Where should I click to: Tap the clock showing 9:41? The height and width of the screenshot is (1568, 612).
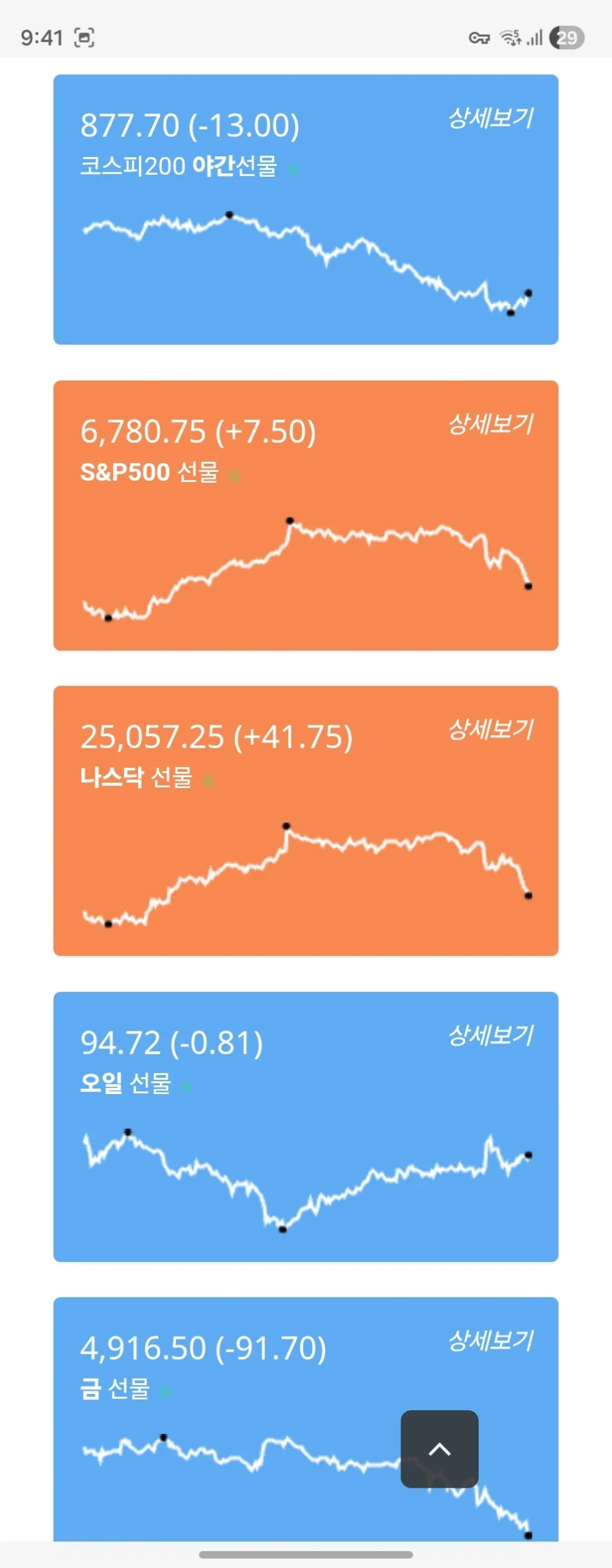41,37
